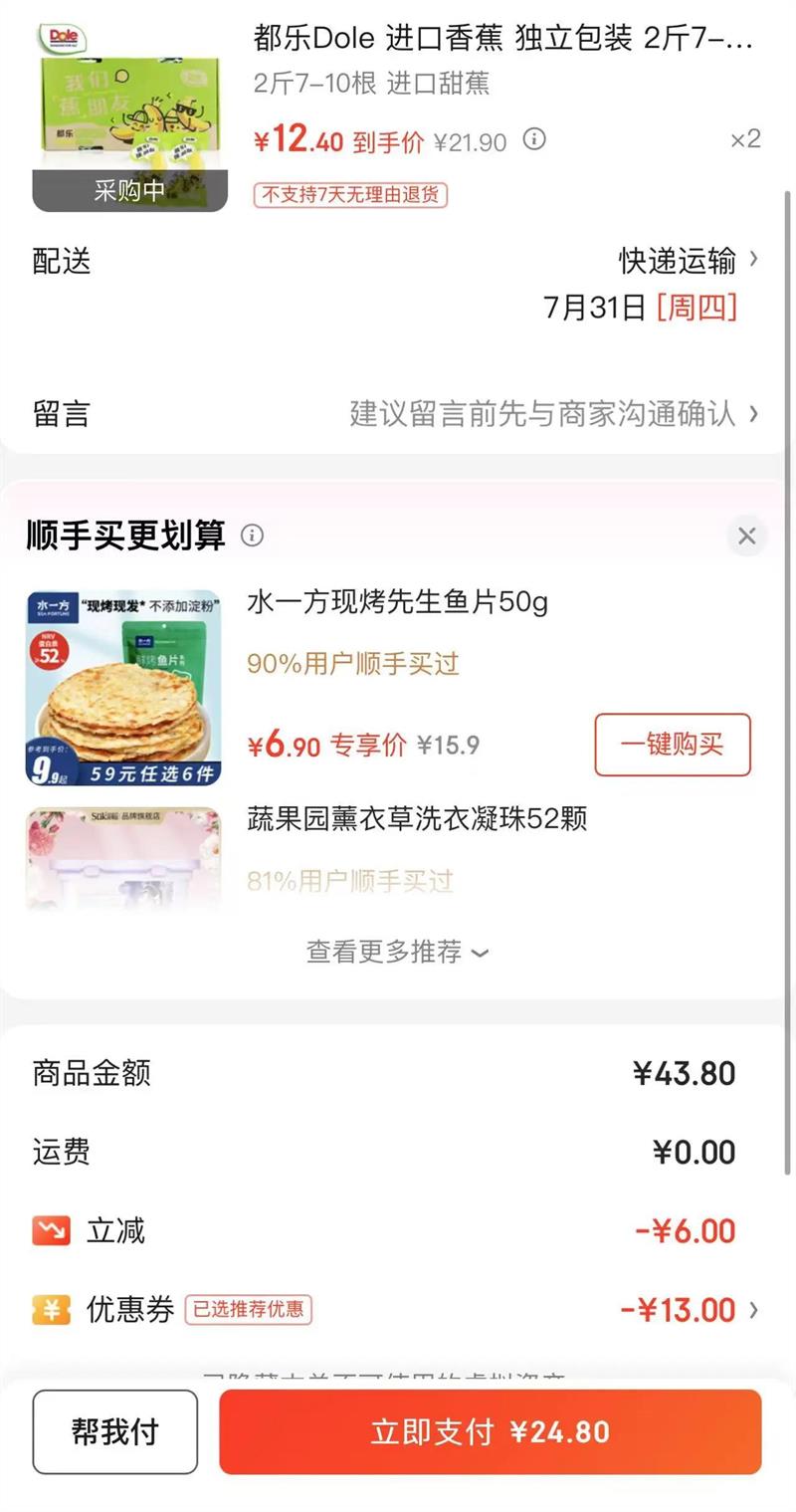Image resolution: width=796 pixels, height=1512 pixels.
Task: Tap the info icon beside the 顺手买更划算 heading
Action: point(253,537)
